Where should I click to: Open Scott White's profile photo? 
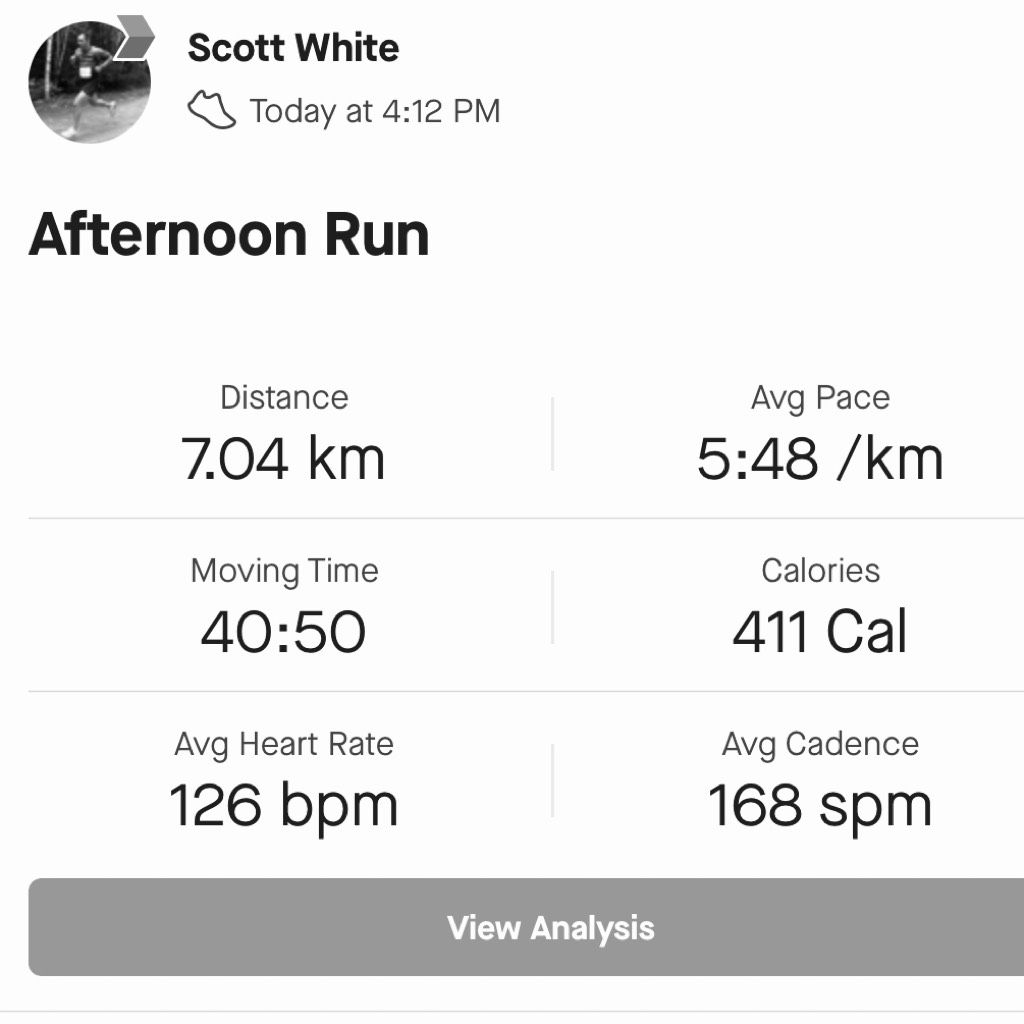pyautogui.click(x=89, y=81)
